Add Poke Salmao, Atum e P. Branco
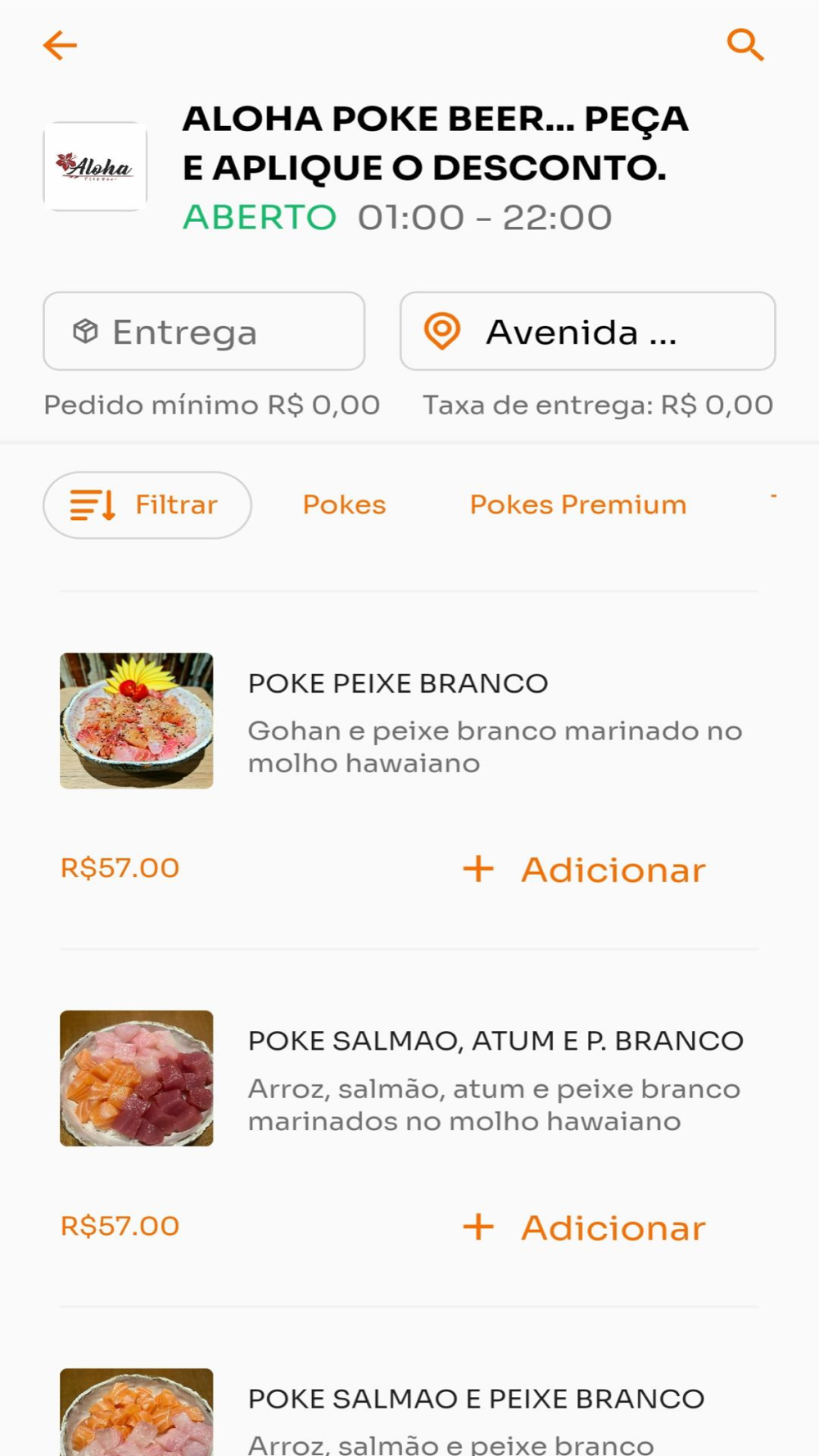Viewport: 819px width, 1456px height. (x=585, y=1228)
